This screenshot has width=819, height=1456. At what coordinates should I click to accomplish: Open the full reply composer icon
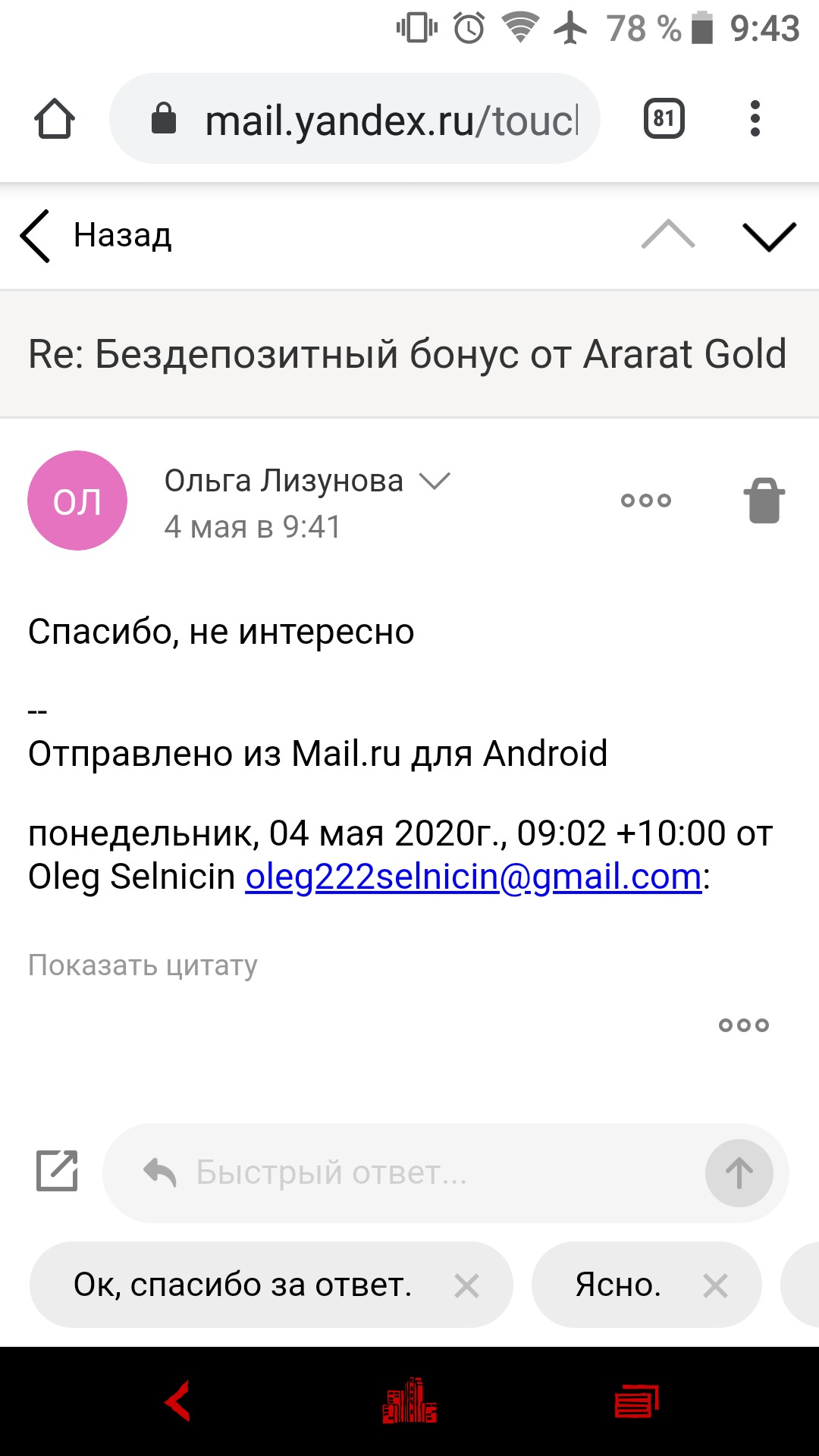[x=58, y=1171]
